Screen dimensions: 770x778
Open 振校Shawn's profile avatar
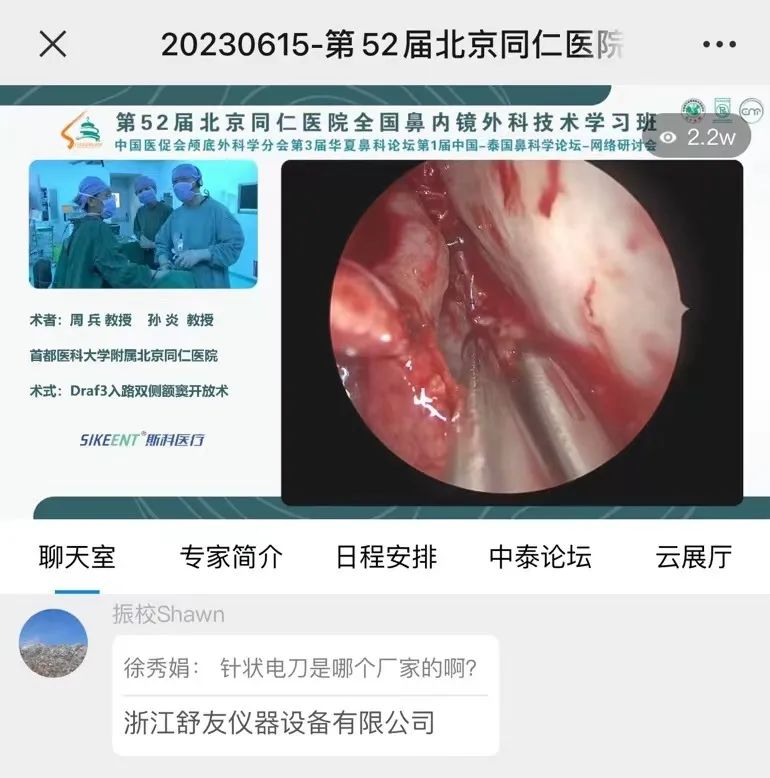pos(53,643)
